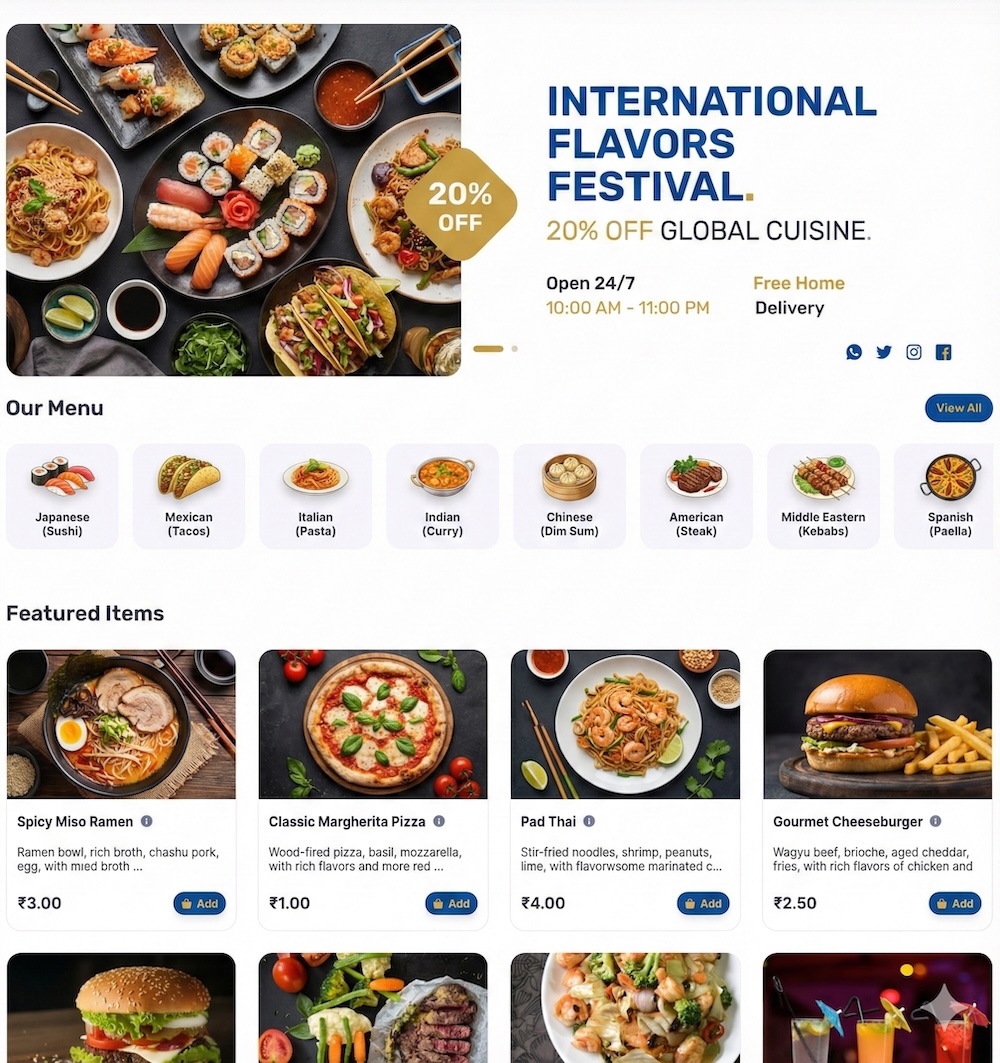
Task: Add Pad Thai to cart
Action: 703,903
